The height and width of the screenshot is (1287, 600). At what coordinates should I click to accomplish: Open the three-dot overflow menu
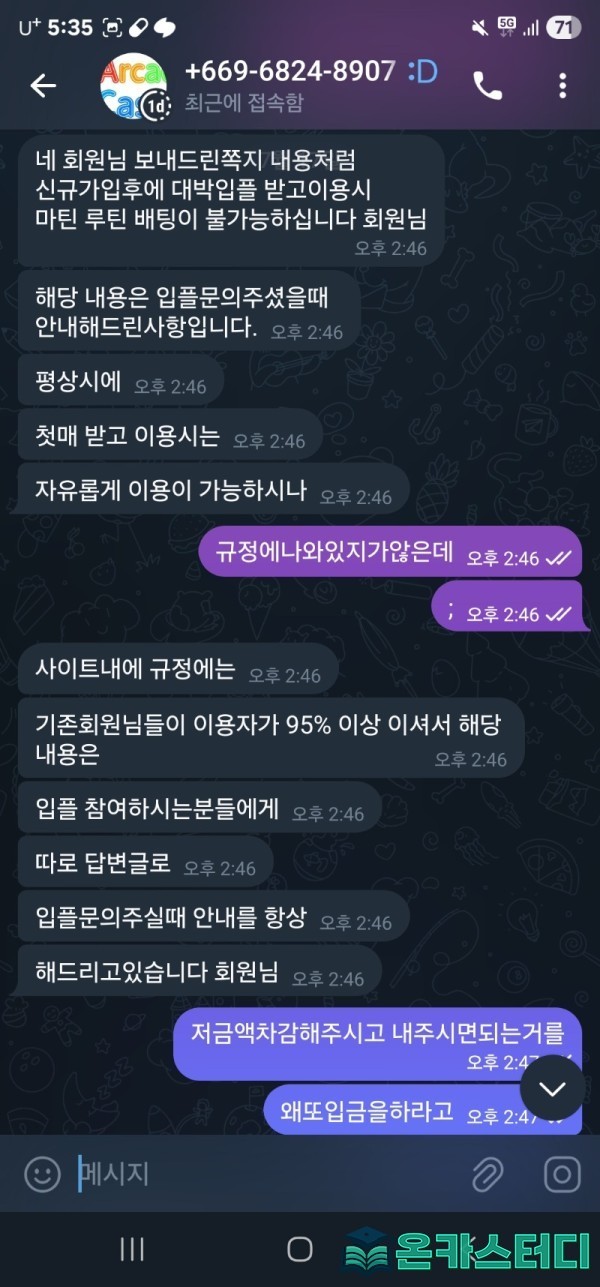click(562, 86)
